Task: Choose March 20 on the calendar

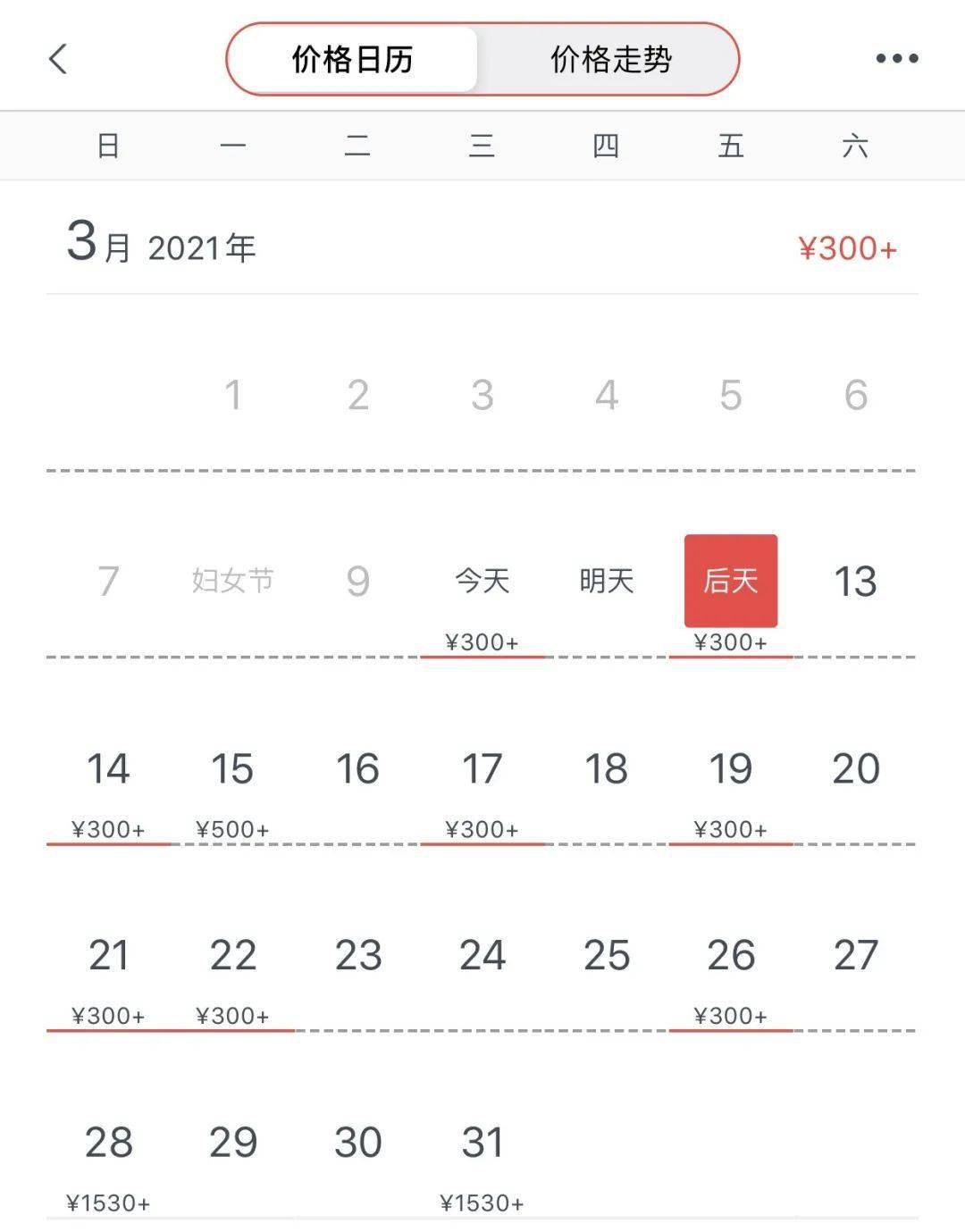Action: point(855,770)
